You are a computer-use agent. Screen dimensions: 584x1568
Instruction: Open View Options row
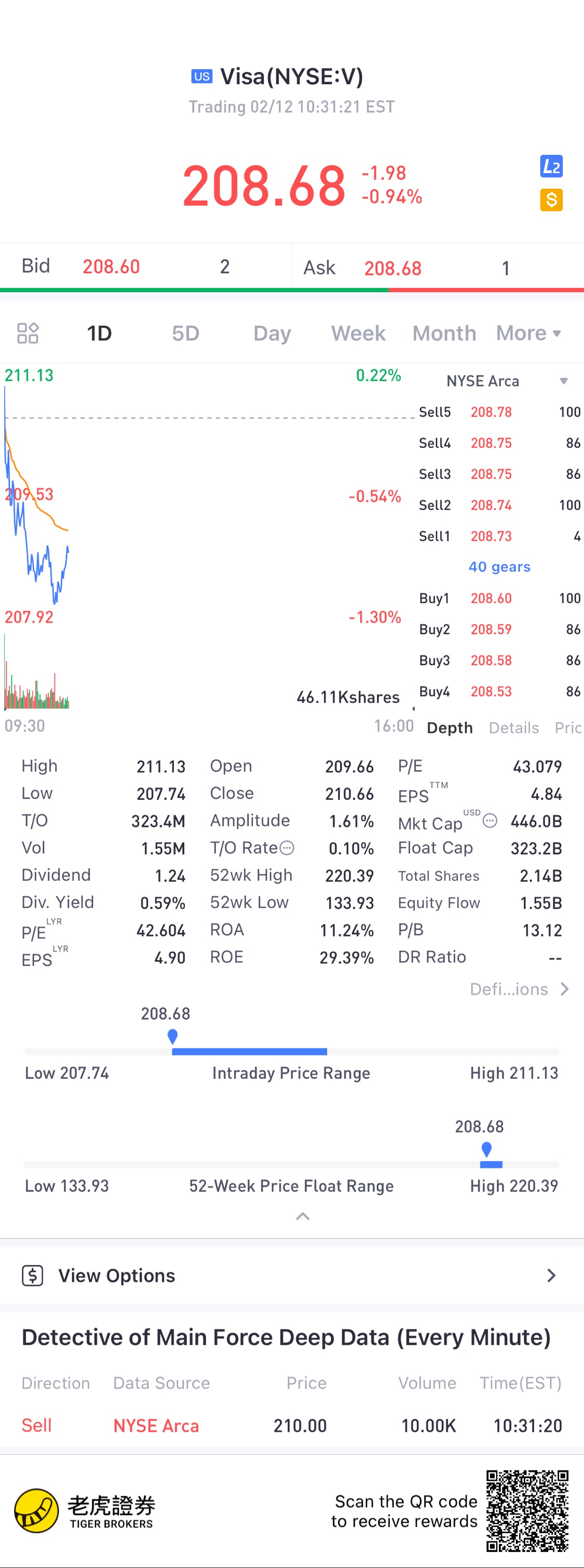click(x=292, y=1275)
